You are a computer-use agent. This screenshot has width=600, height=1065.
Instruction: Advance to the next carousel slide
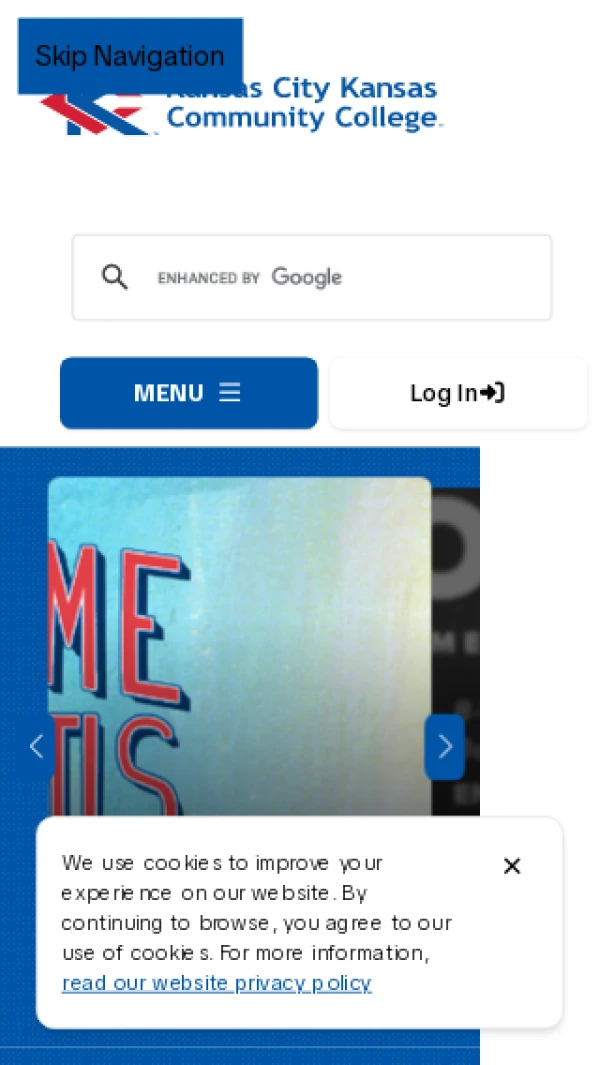tap(445, 746)
